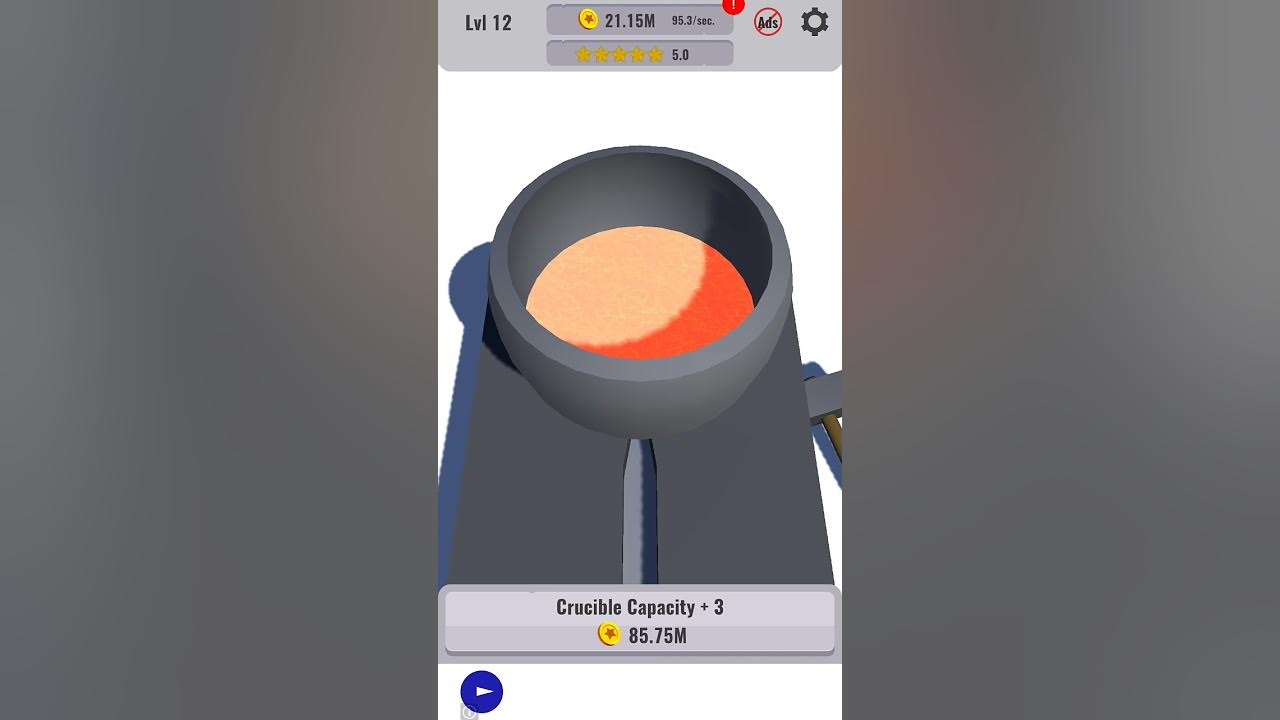Open the coin balance bar with alert

point(640,20)
